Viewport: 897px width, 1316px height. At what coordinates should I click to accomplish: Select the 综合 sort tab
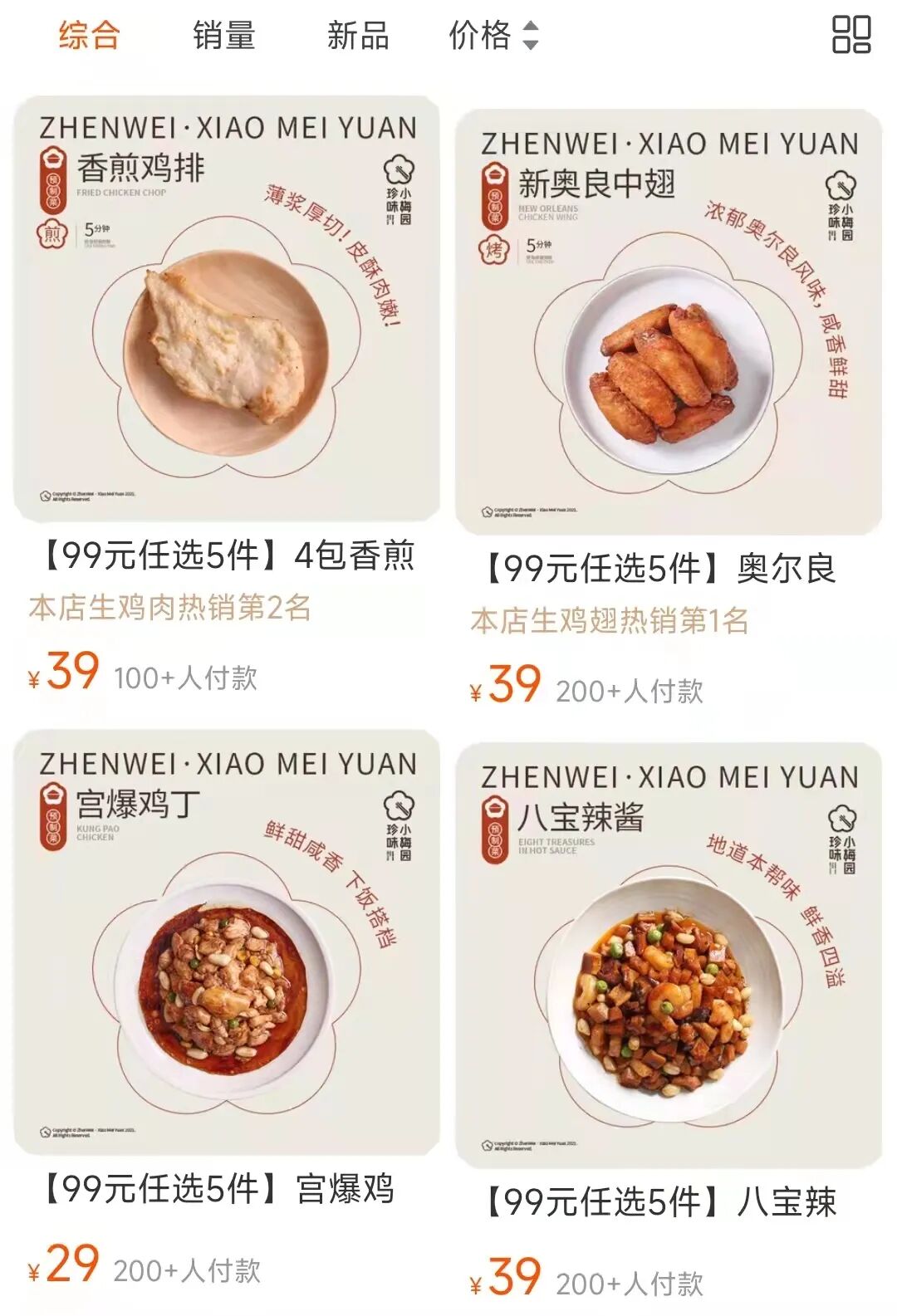[90, 35]
